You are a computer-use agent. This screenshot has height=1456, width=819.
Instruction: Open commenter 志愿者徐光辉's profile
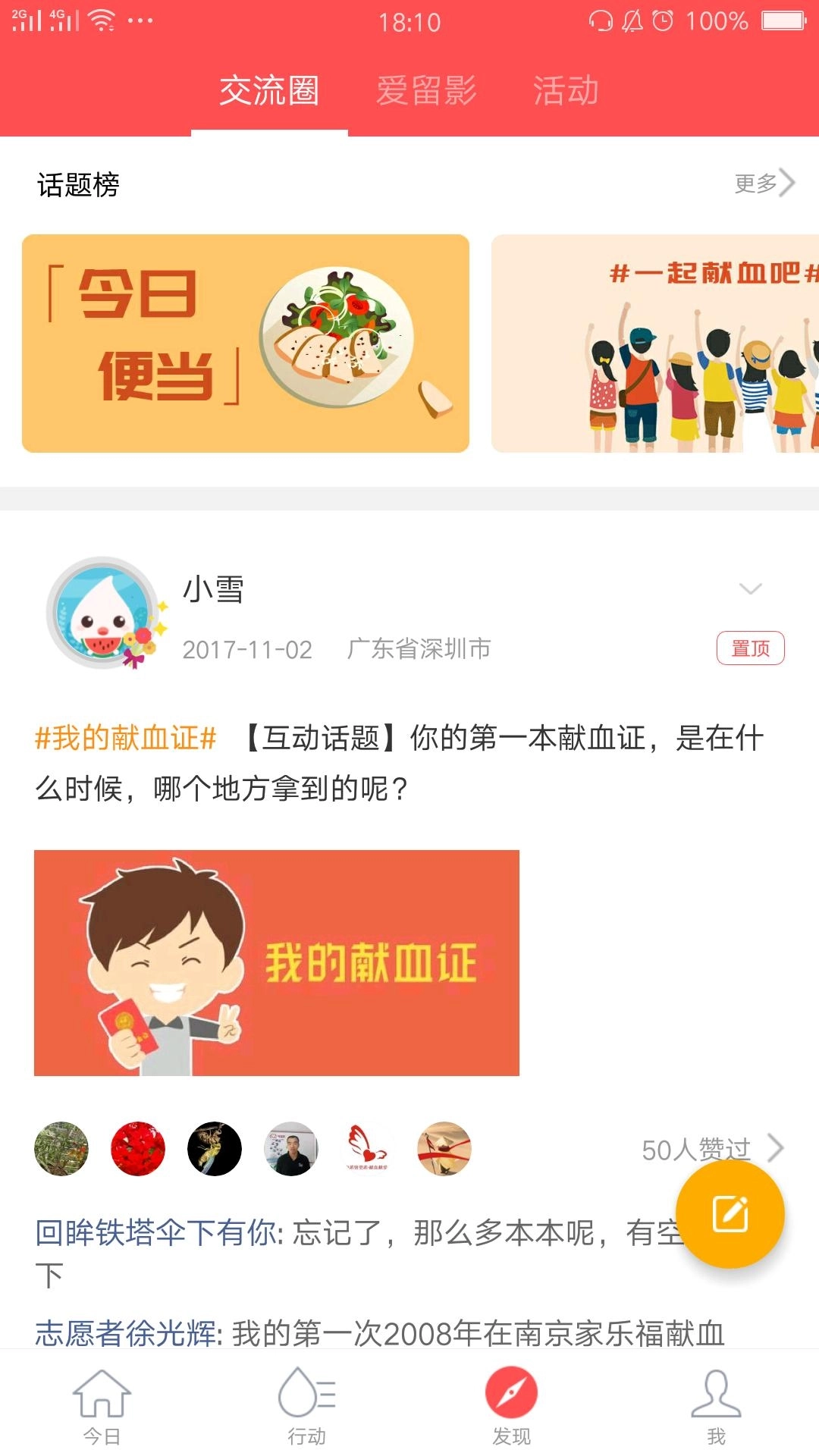point(126,1333)
